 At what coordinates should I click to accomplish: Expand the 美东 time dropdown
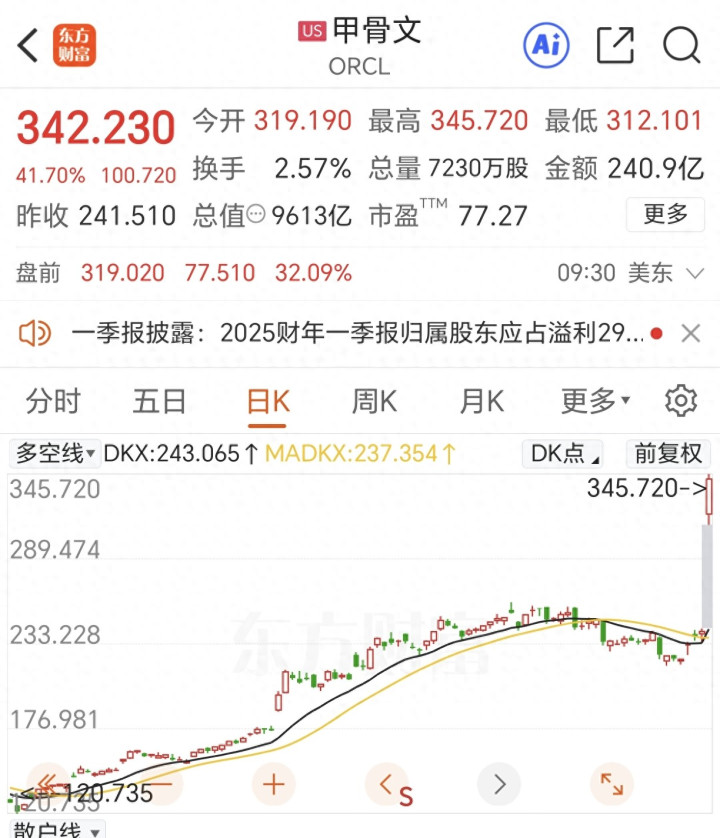695,274
